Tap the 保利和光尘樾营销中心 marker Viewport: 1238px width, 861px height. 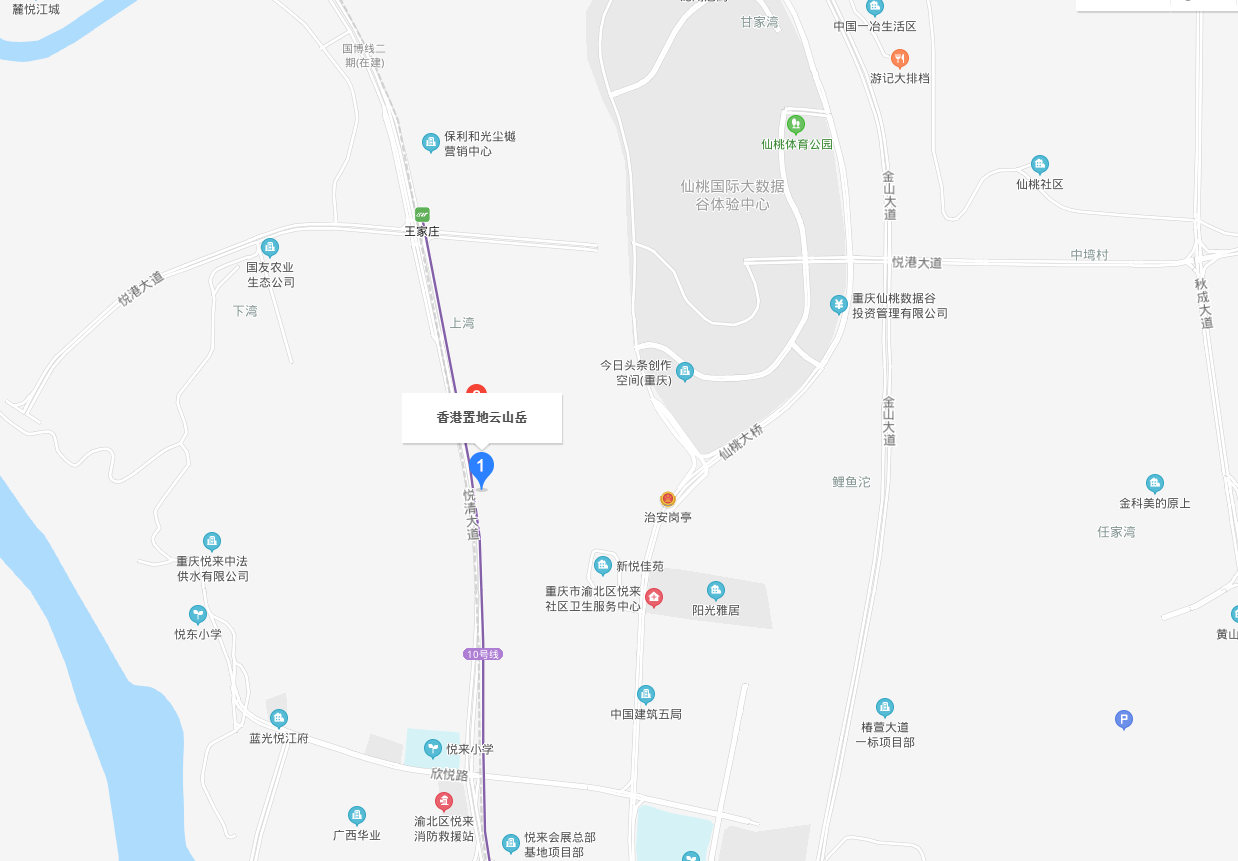click(430, 143)
